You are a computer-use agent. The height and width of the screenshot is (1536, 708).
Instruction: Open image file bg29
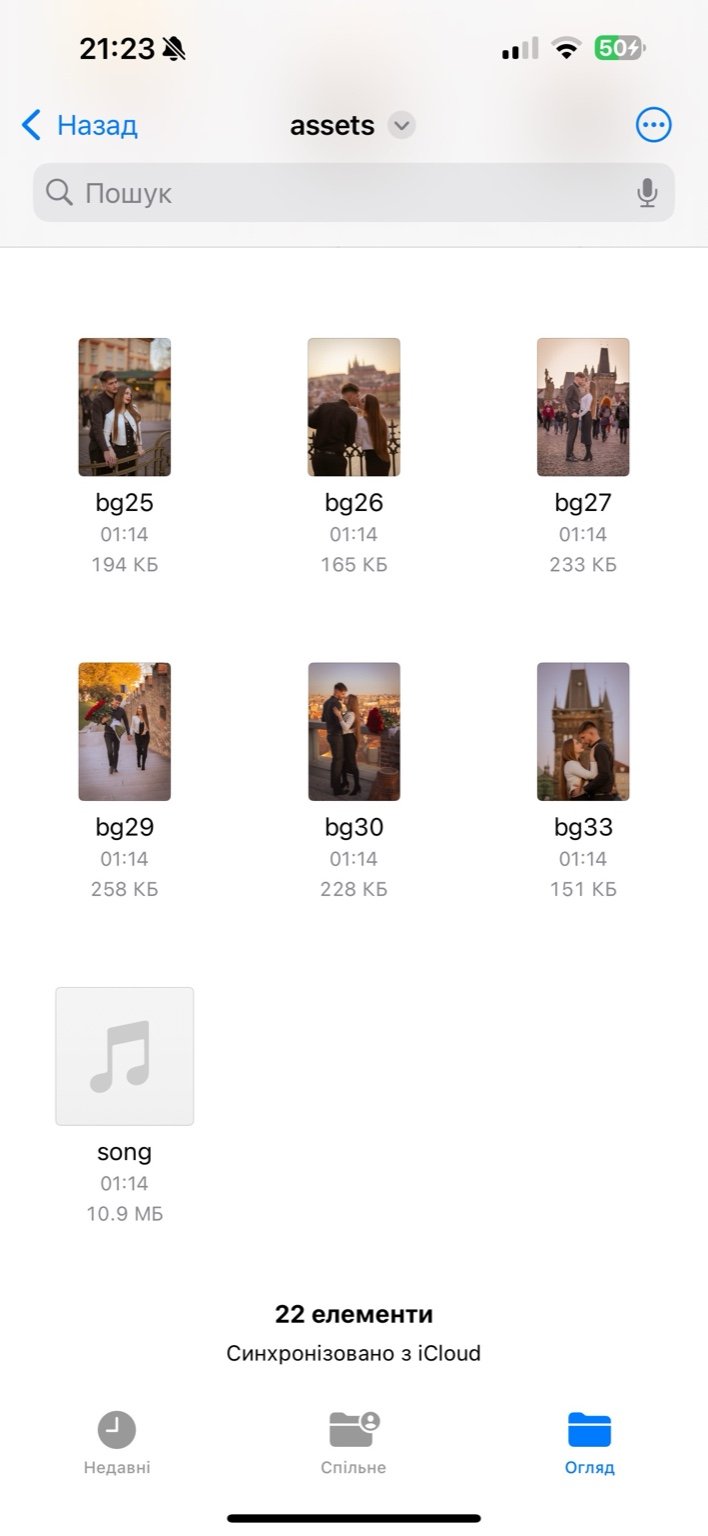tap(125, 731)
